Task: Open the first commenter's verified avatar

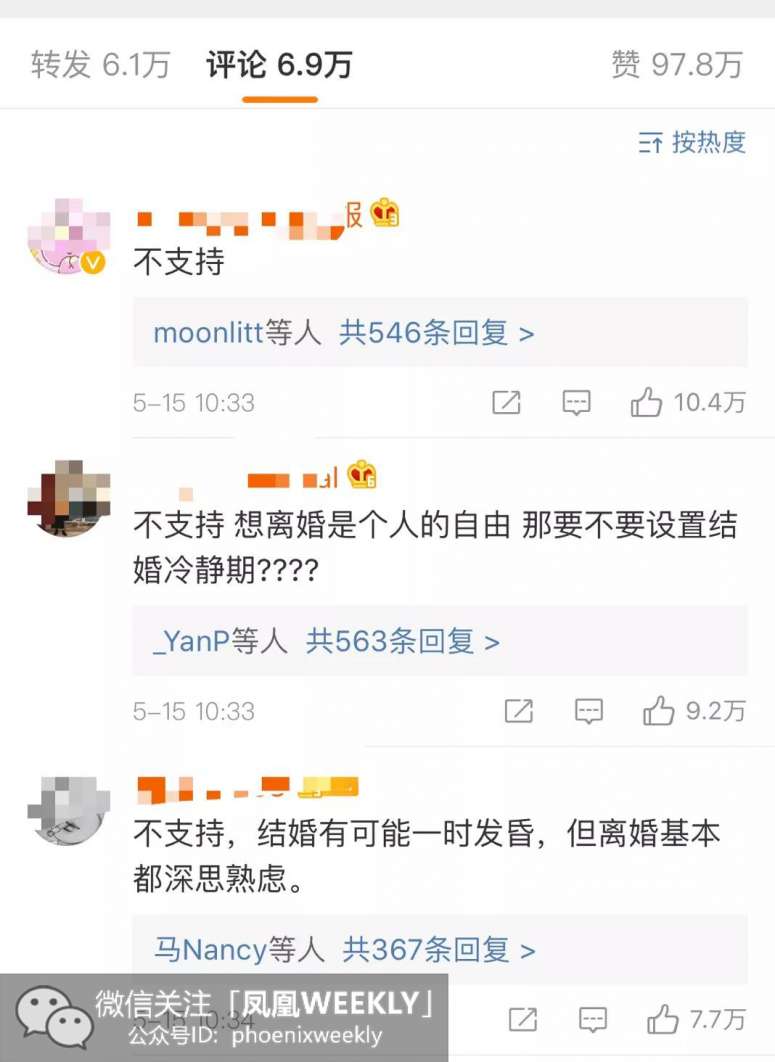Action: [x=68, y=236]
